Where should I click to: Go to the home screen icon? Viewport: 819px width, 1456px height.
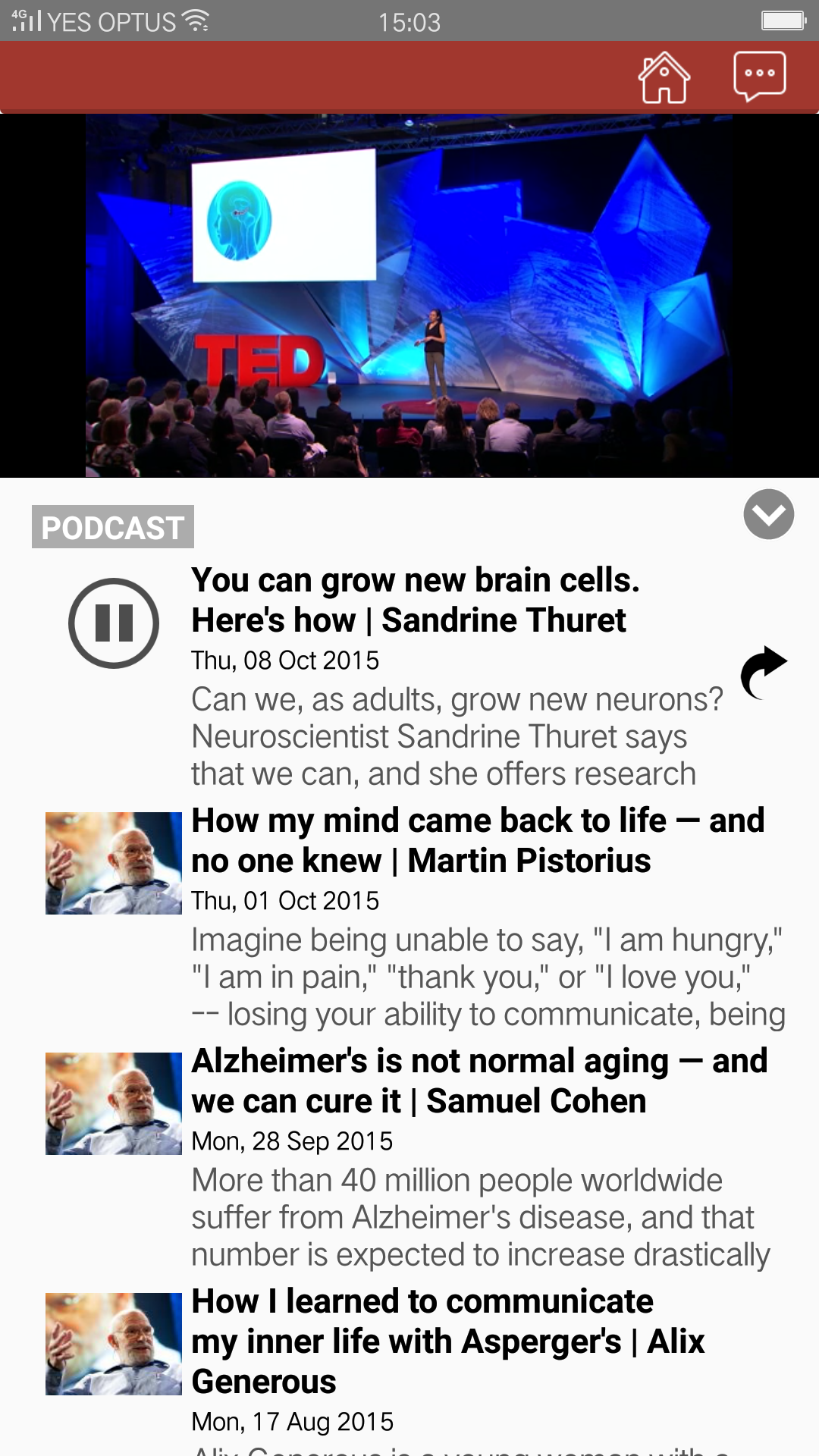click(x=664, y=77)
